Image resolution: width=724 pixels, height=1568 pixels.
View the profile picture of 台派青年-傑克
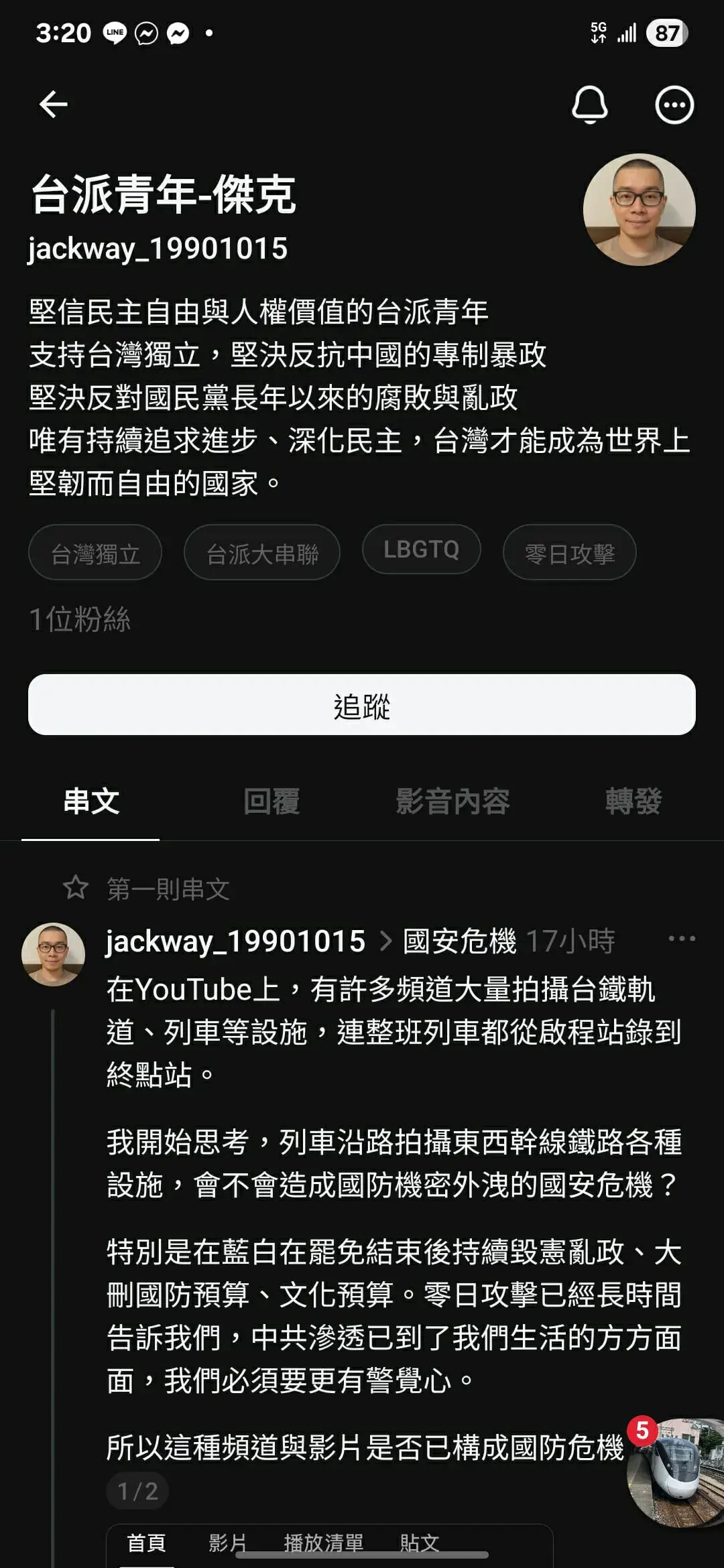[639, 210]
